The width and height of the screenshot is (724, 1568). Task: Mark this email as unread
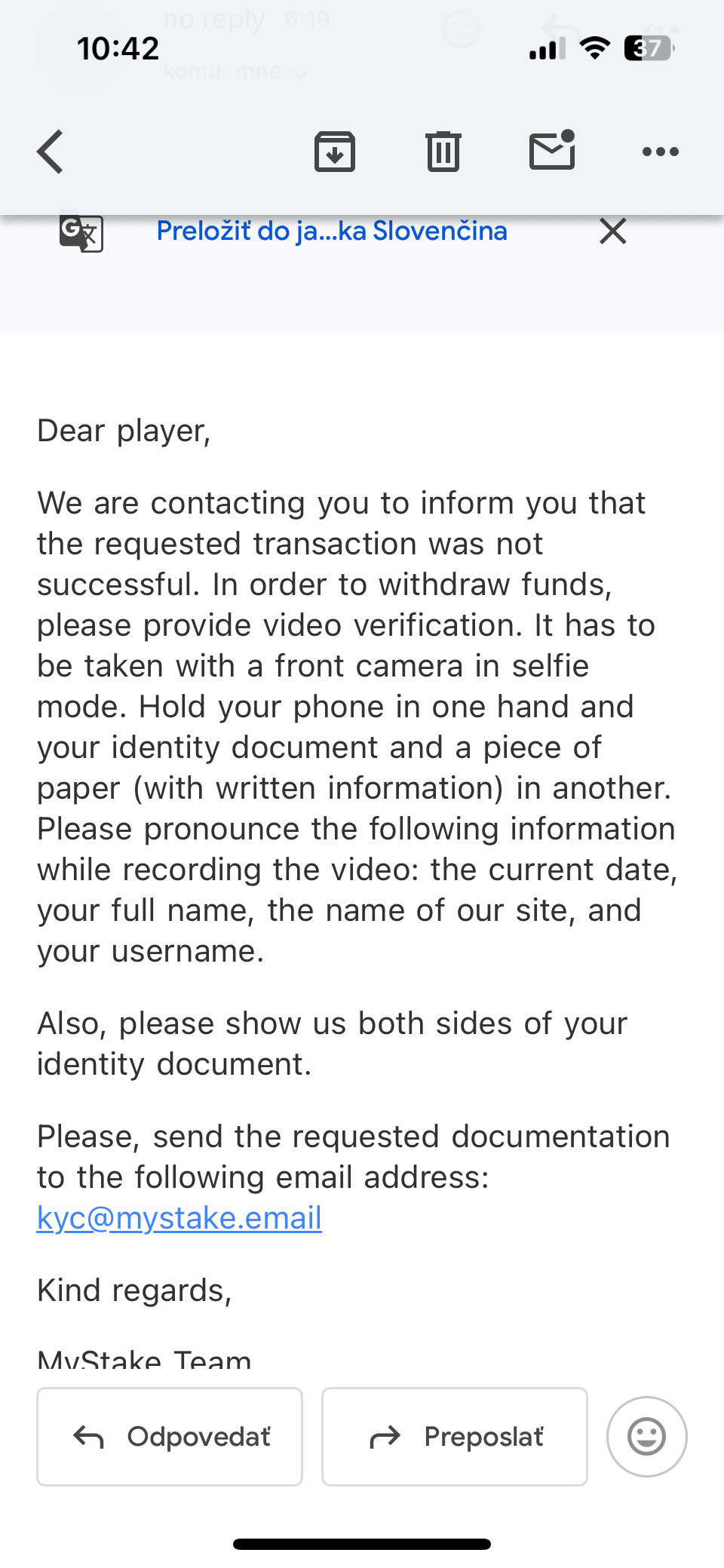tap(552, 150)
